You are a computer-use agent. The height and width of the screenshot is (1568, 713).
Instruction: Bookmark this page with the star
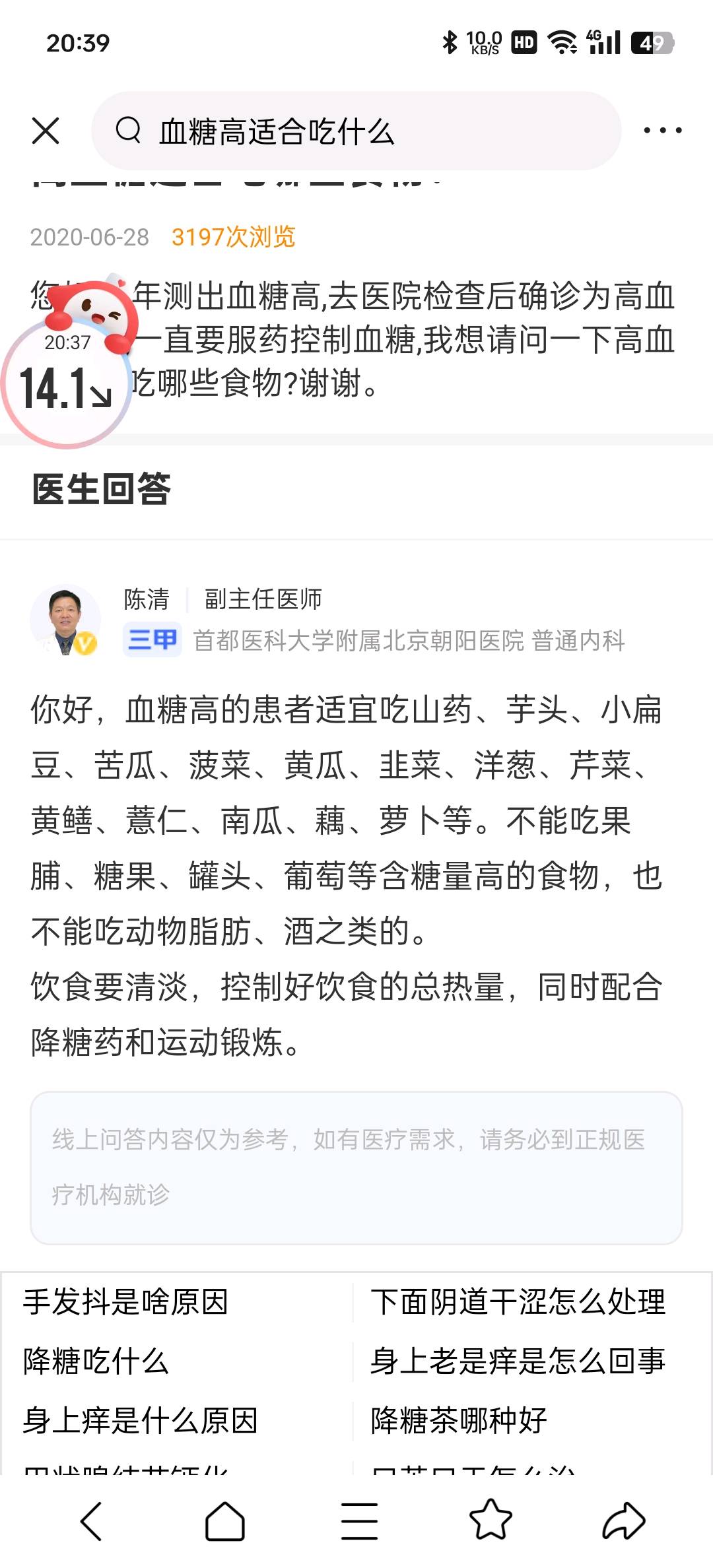tap(491, 1520)
